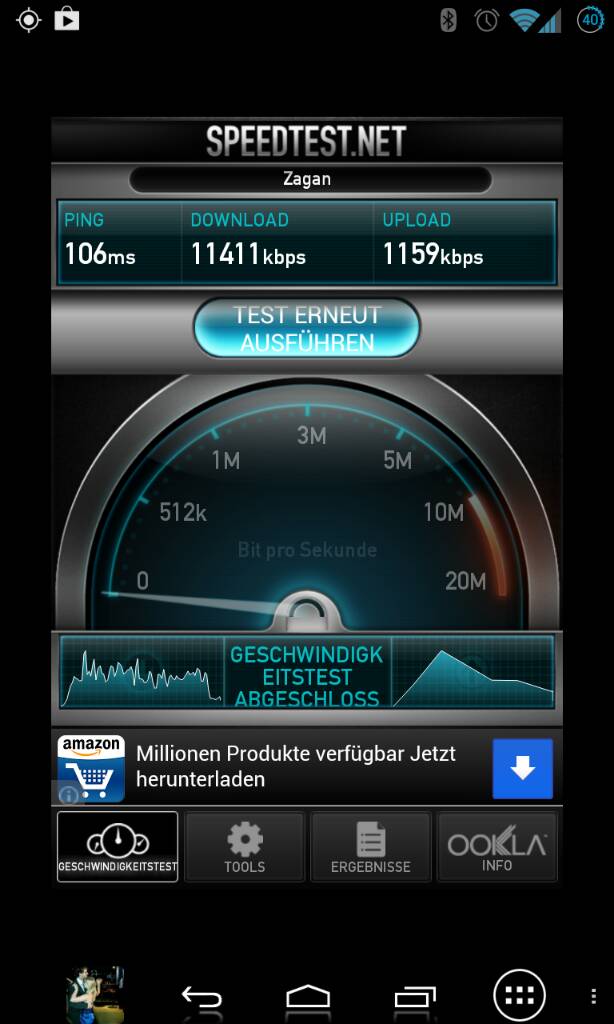Run the test again with Test erneut ausführen

click(x=306, y=328)
